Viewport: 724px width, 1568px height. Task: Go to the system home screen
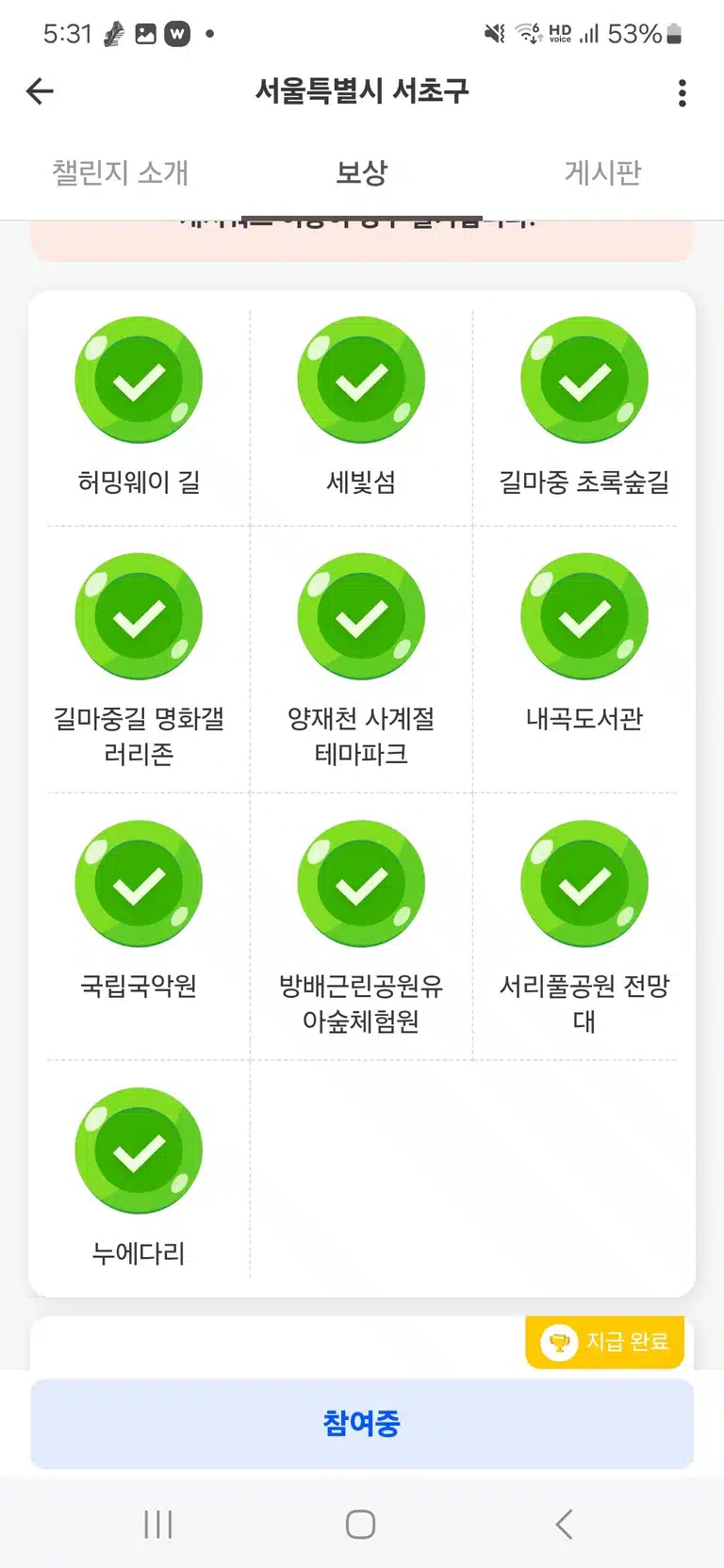tap(361, 1524)
